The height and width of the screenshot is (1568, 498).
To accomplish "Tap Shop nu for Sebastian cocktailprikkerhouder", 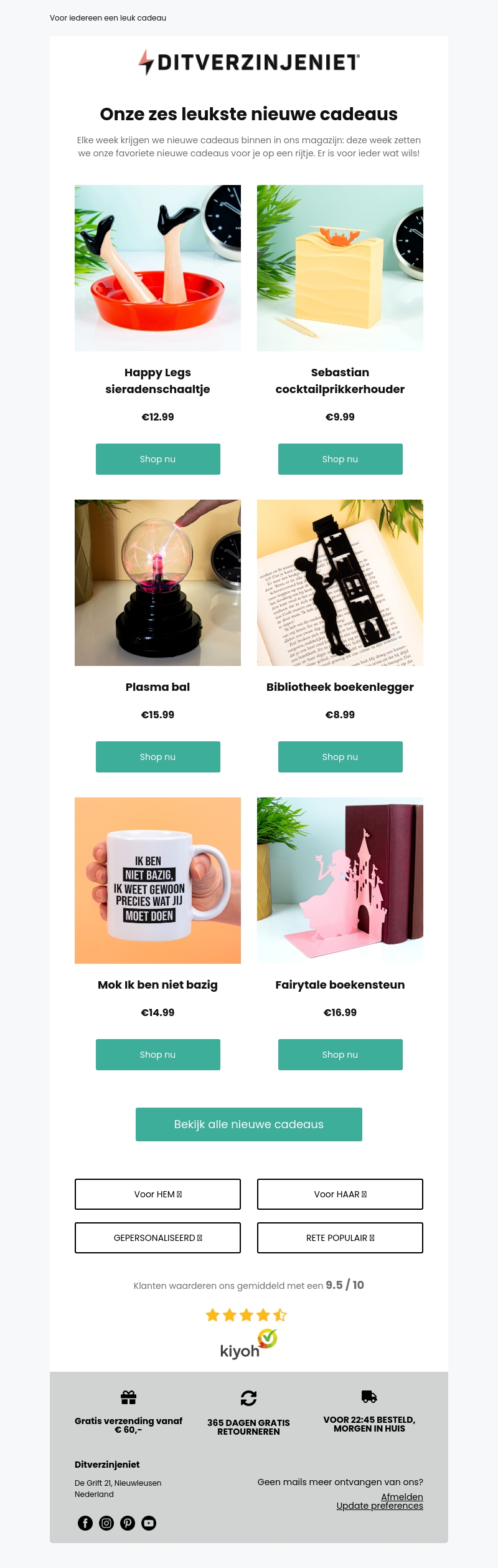I will pyautogui.click(x=340, y=459).
